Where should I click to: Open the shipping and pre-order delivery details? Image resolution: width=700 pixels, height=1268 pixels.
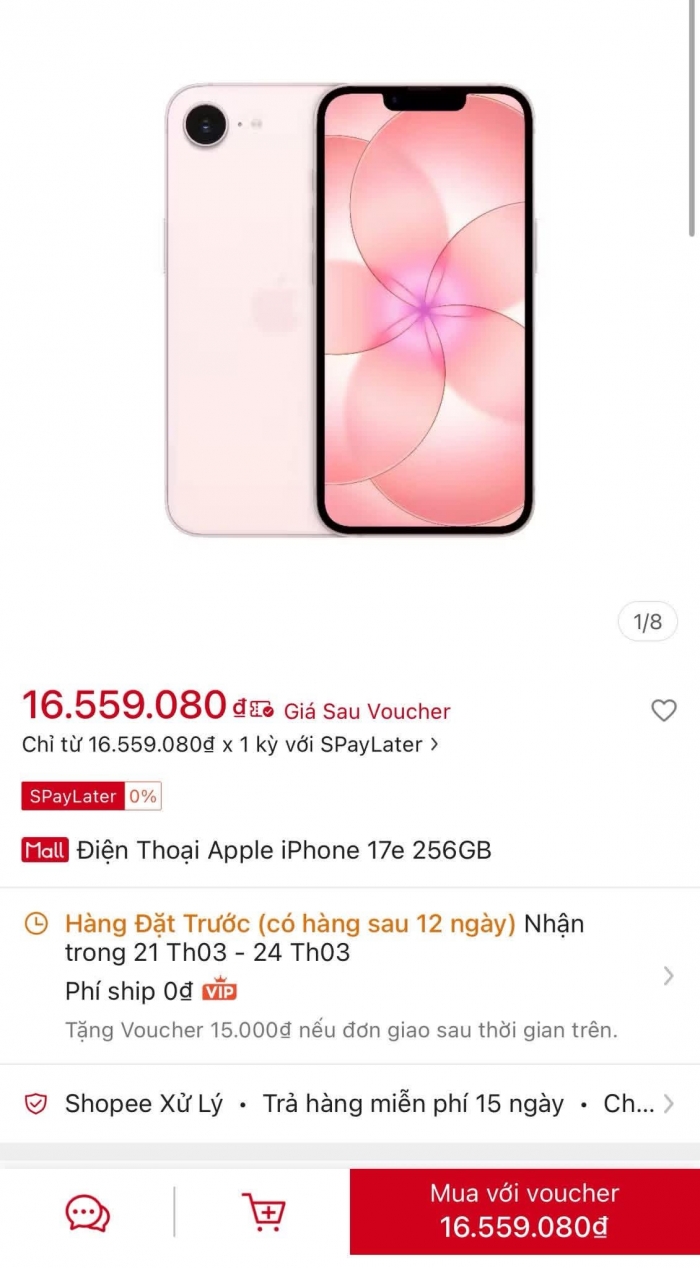point(668,976)
